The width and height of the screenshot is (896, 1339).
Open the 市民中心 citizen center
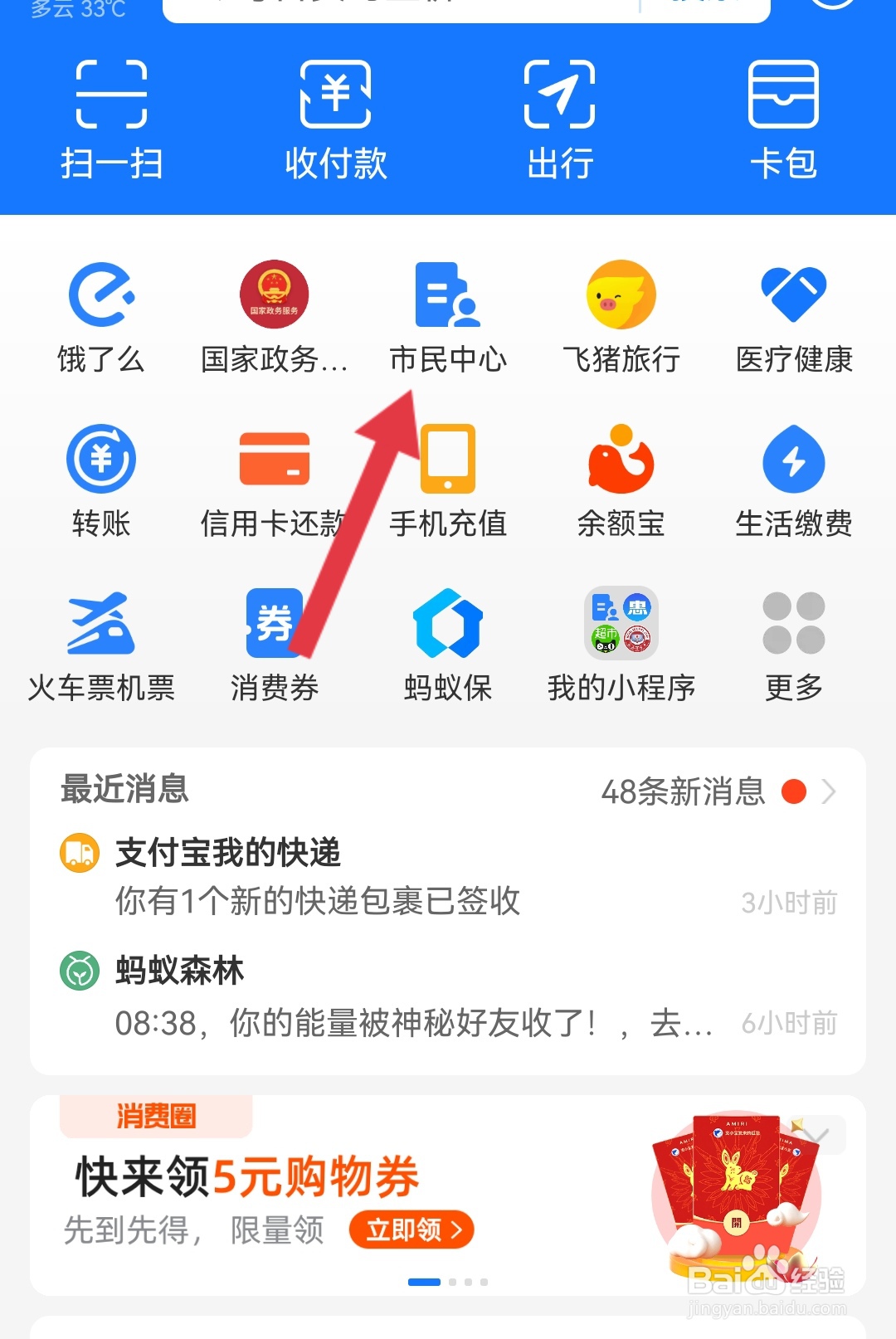pyautogui.click(x=447, y=315)
